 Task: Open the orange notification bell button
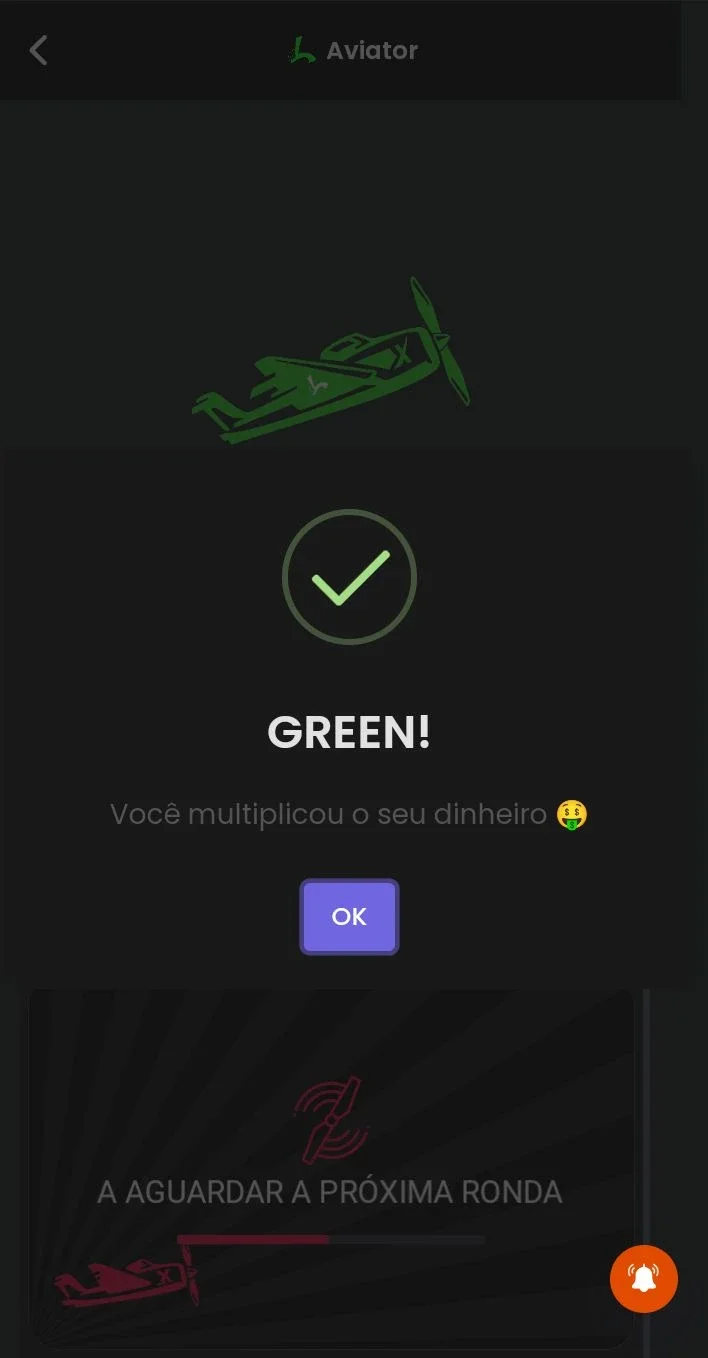[x=644, y=1278]
